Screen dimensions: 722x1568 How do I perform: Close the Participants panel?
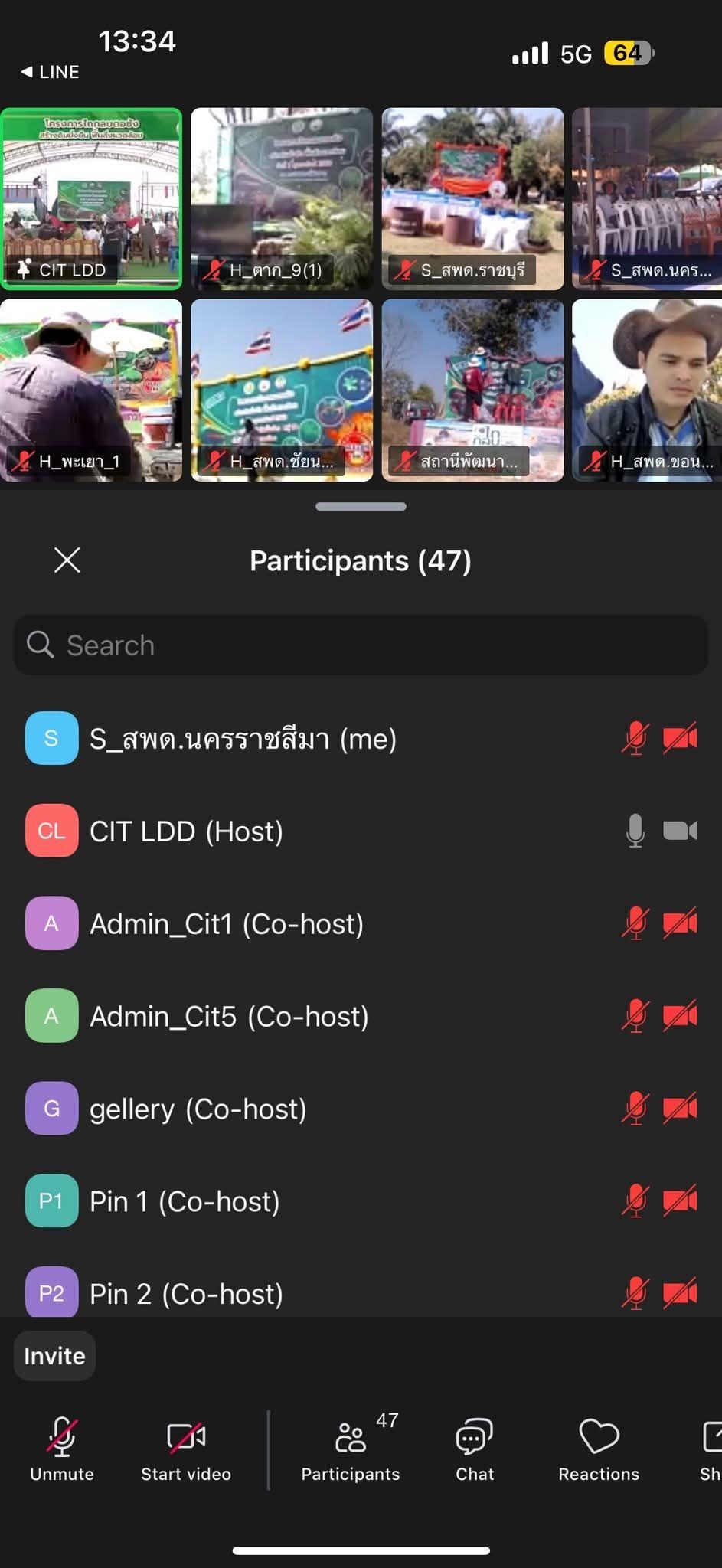coord(67,560)
